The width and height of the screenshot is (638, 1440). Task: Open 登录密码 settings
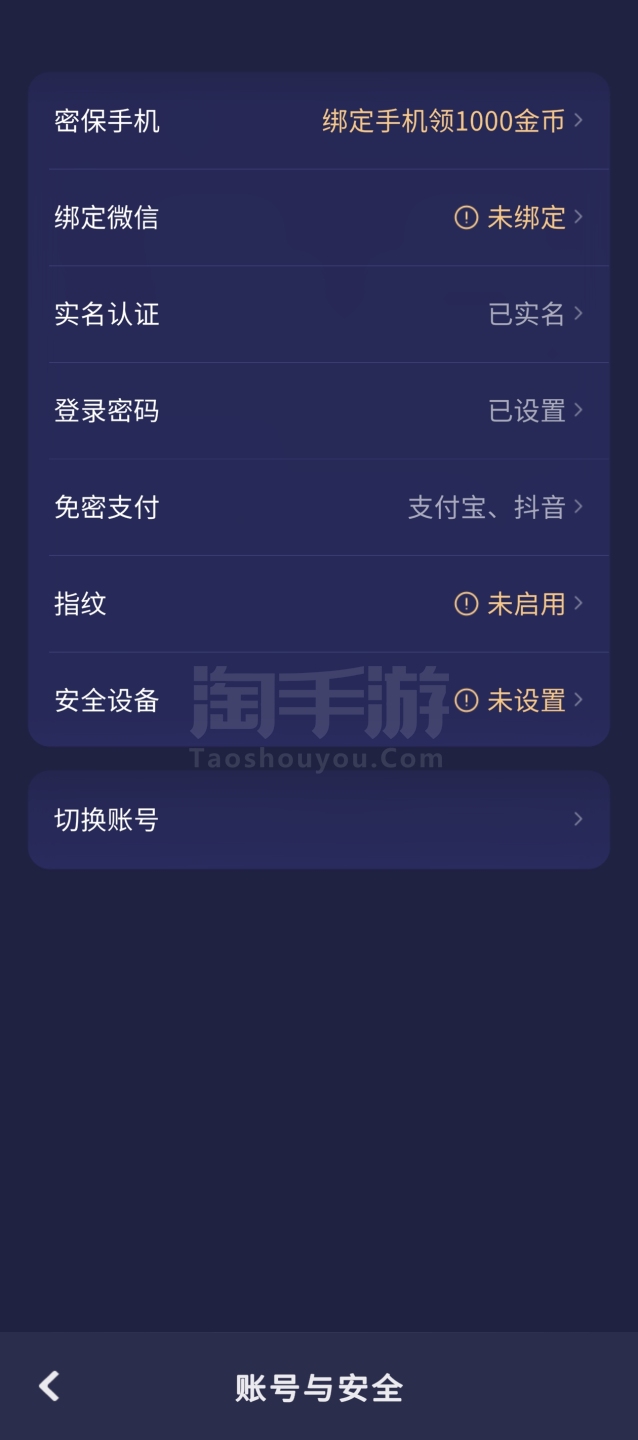[318, 411]
